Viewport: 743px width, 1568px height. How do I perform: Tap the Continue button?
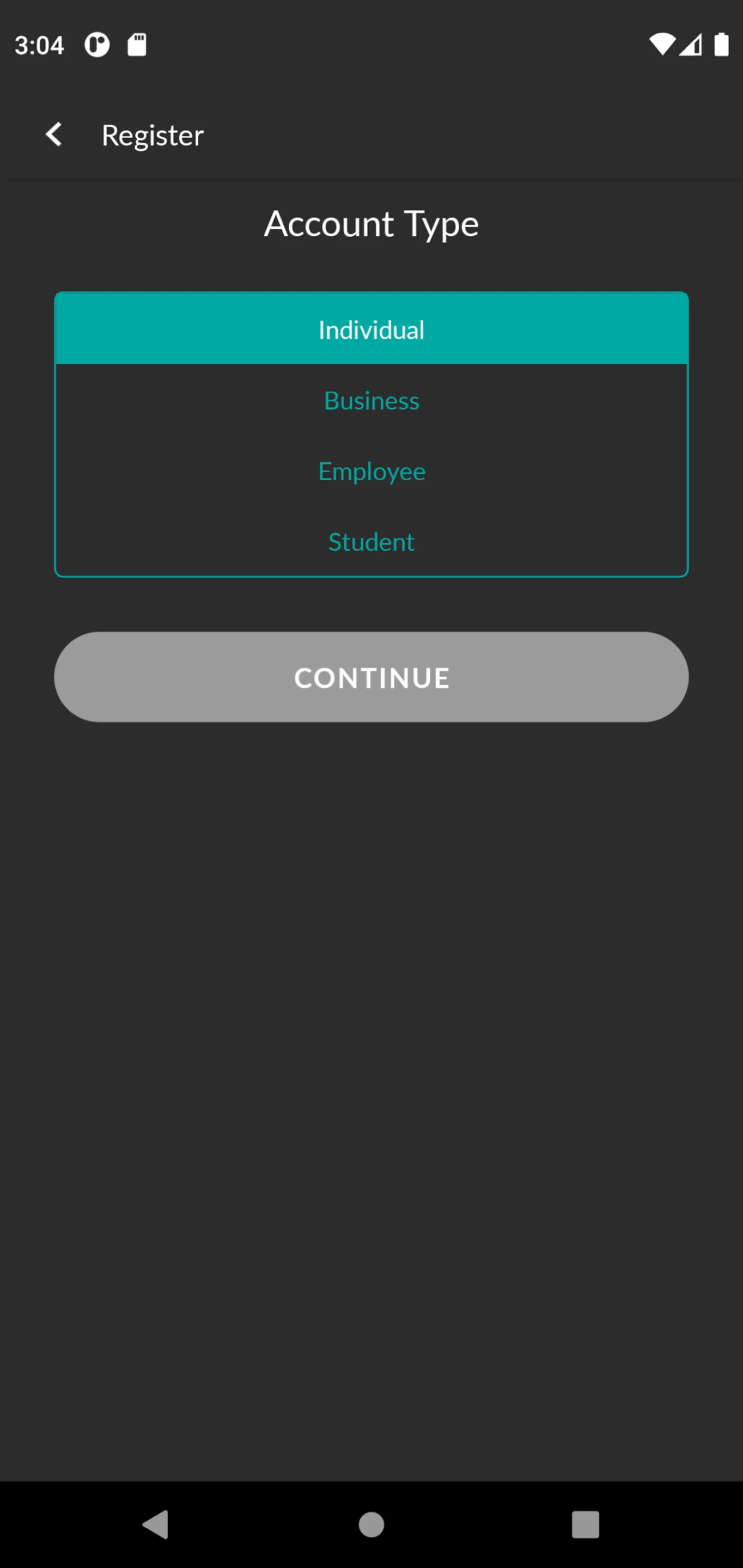pos(371,677)
